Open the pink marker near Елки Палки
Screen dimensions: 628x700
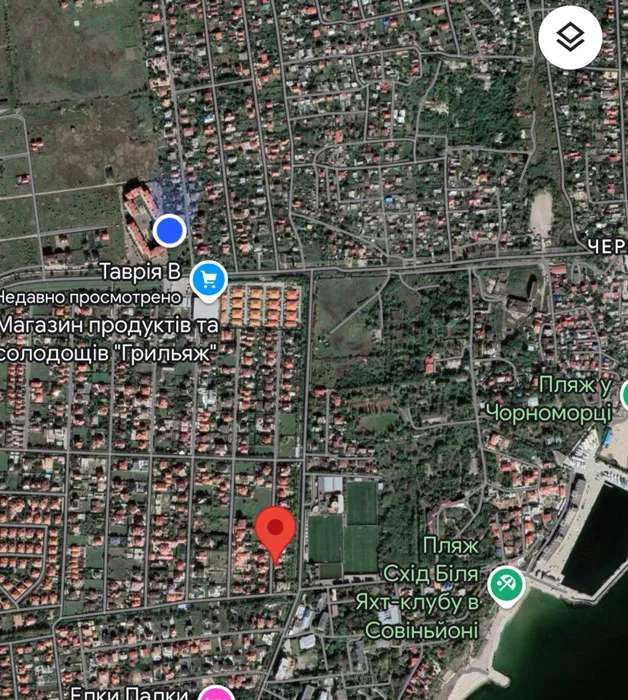coord(216,693)
